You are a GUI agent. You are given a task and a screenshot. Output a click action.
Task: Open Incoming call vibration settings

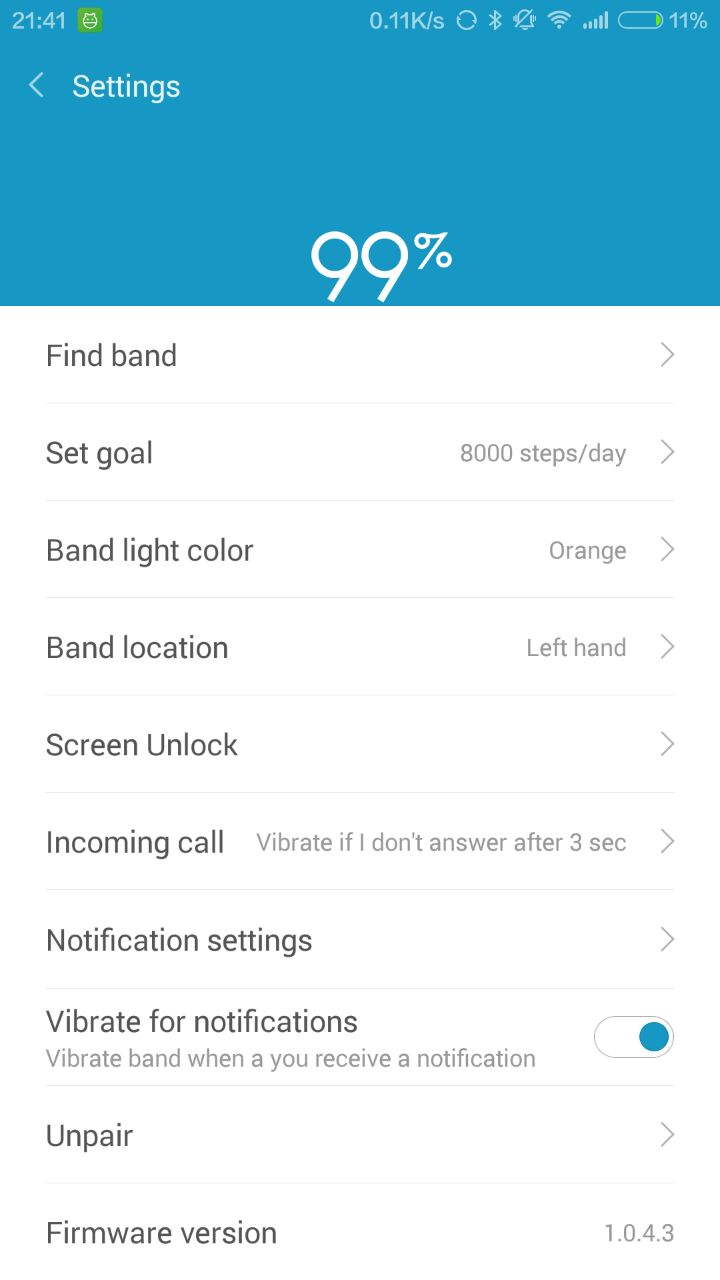(x=360, y=842)
